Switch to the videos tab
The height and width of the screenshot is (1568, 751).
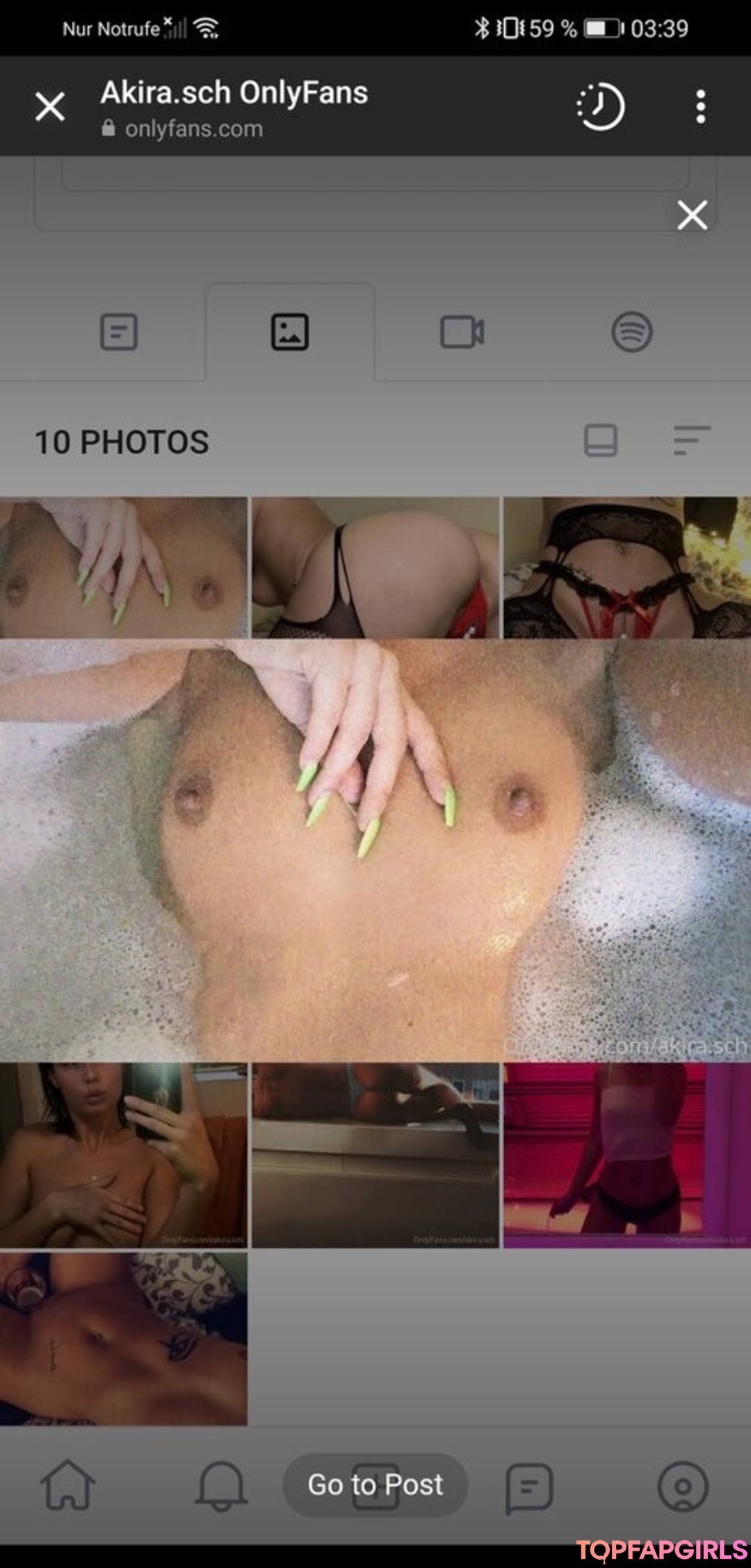[462, 332]
